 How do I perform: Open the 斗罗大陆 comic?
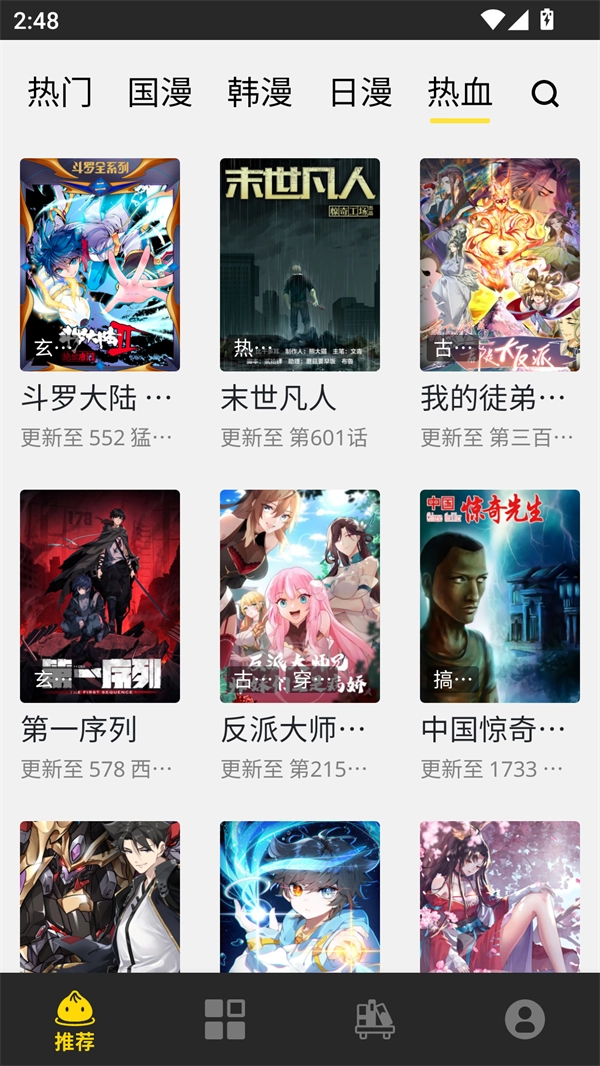point(100,265)
